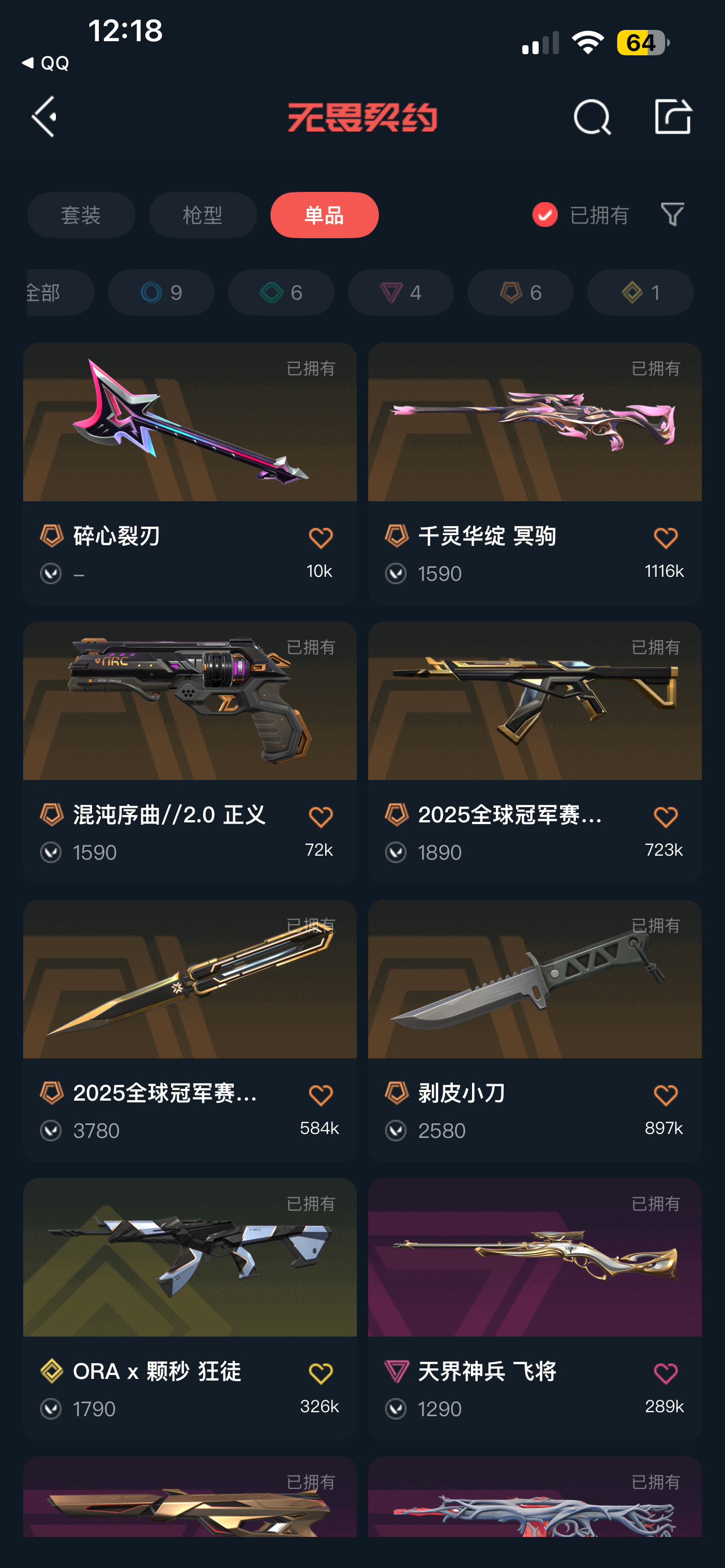Open the search icon
The image size is (725, 1568).
pyautogui.click(x=591, y=117)
